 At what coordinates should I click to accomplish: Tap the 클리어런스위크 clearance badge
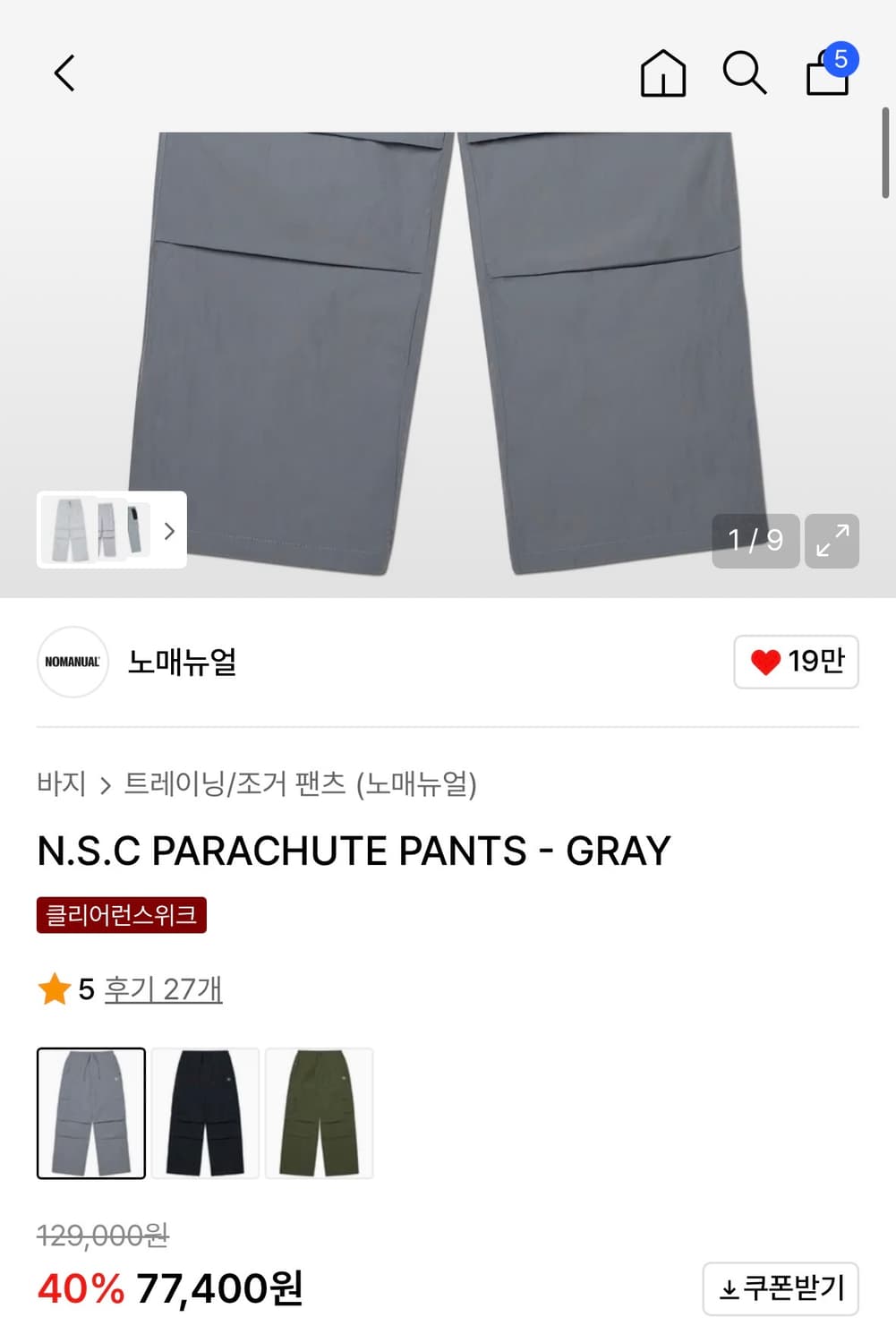120,916
